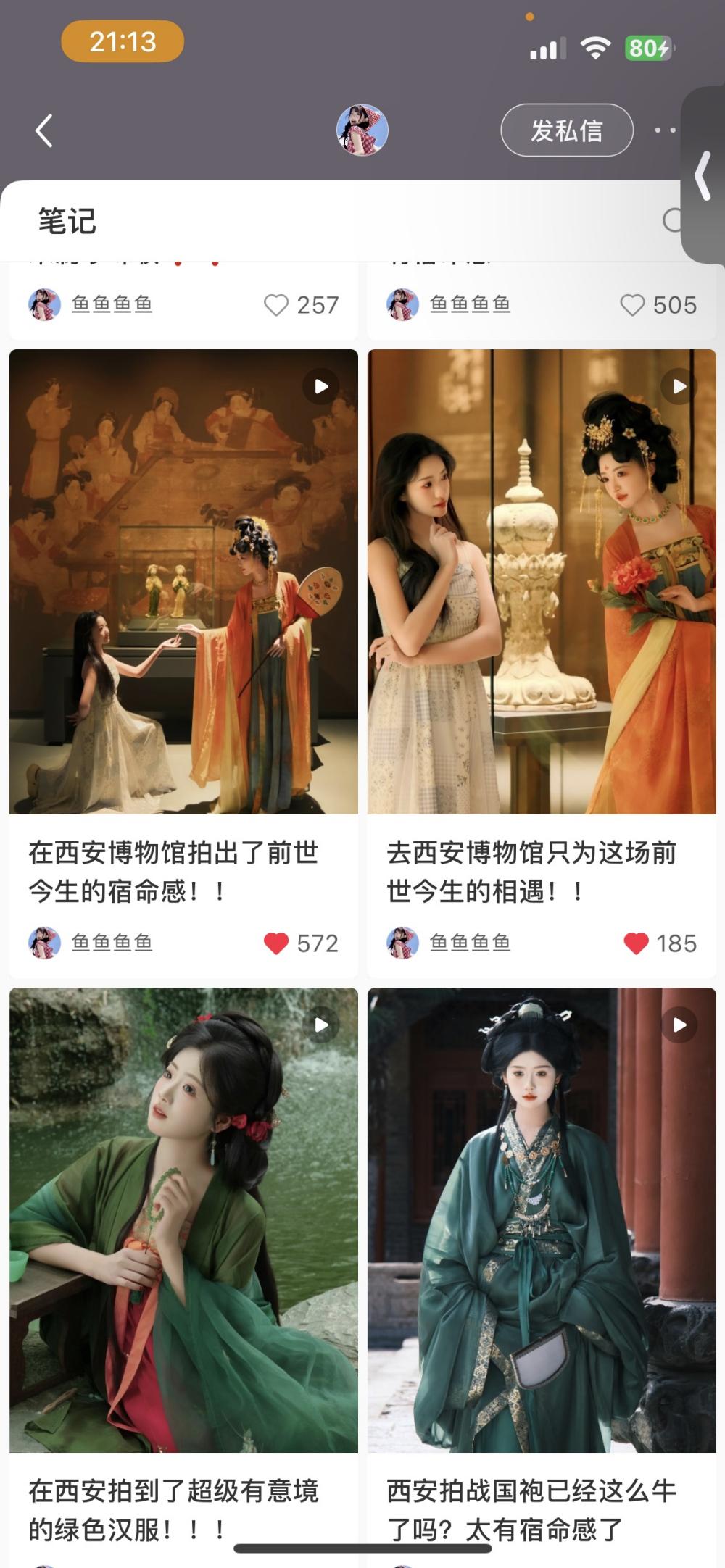Image resolution: width=725 pixels, height=1568 pixels.
Task: Unlike the note with 185 likes
Action: 636,943
